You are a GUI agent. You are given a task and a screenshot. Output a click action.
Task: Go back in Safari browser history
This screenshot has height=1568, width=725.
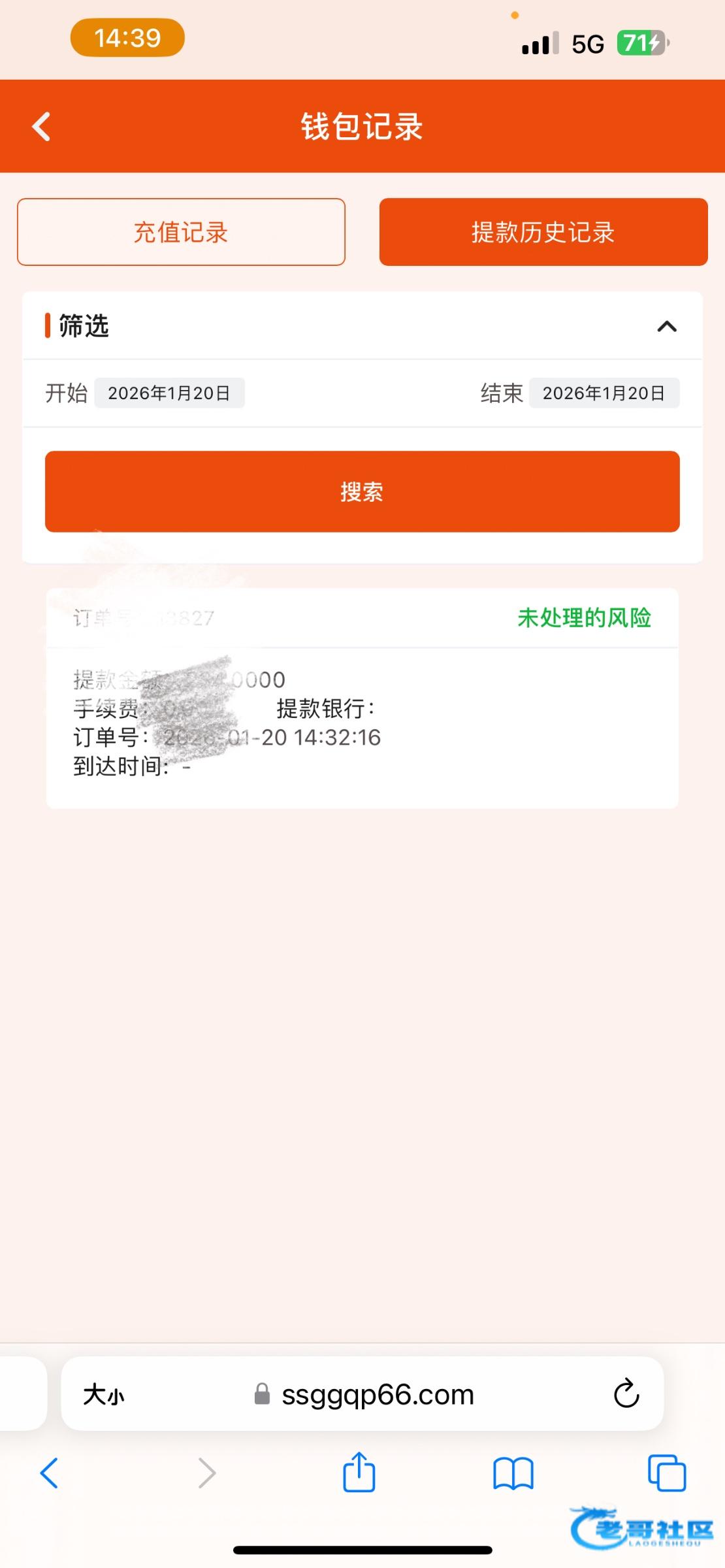point(50,1474)
